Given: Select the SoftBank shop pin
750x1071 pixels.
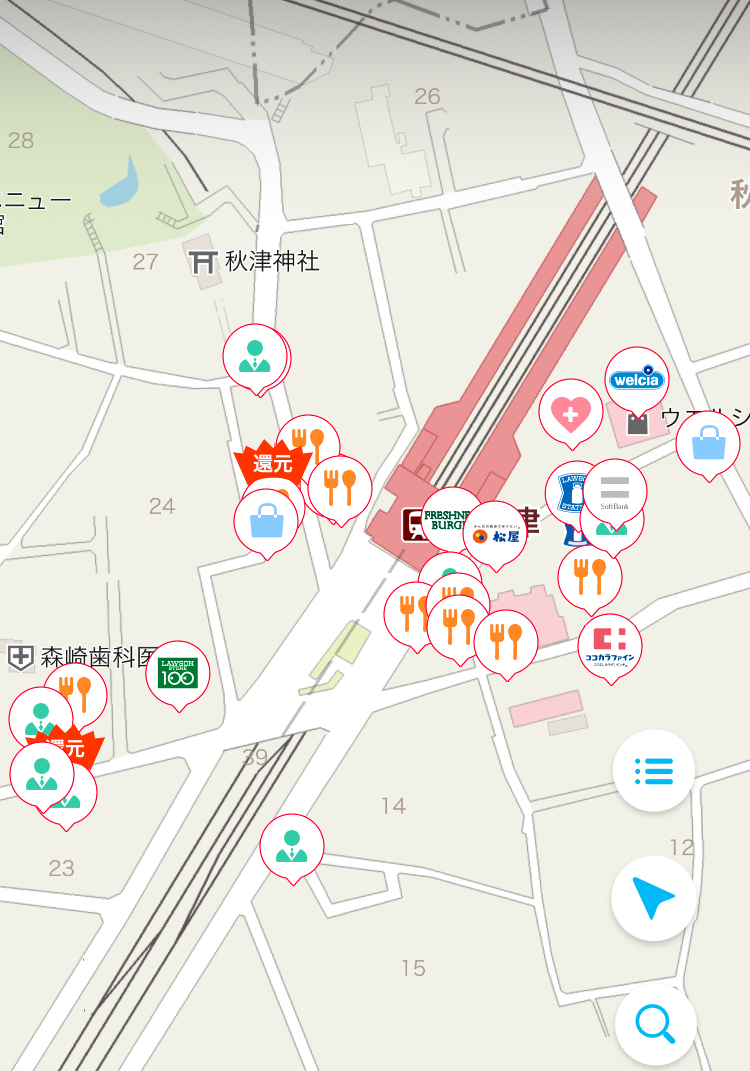Looking at the screenshot, I should (614, 490).
